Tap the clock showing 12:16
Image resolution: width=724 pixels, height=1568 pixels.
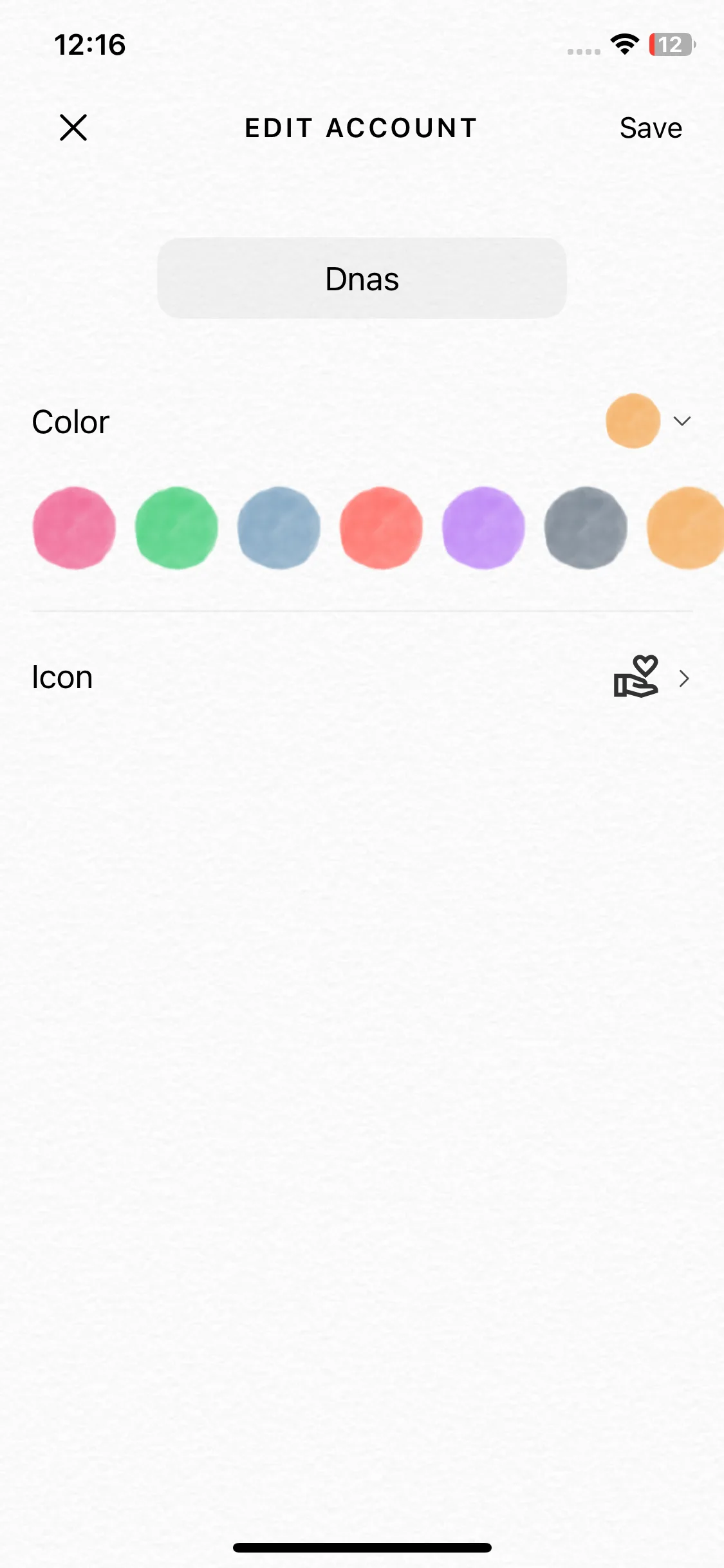[x=89, y=45]
